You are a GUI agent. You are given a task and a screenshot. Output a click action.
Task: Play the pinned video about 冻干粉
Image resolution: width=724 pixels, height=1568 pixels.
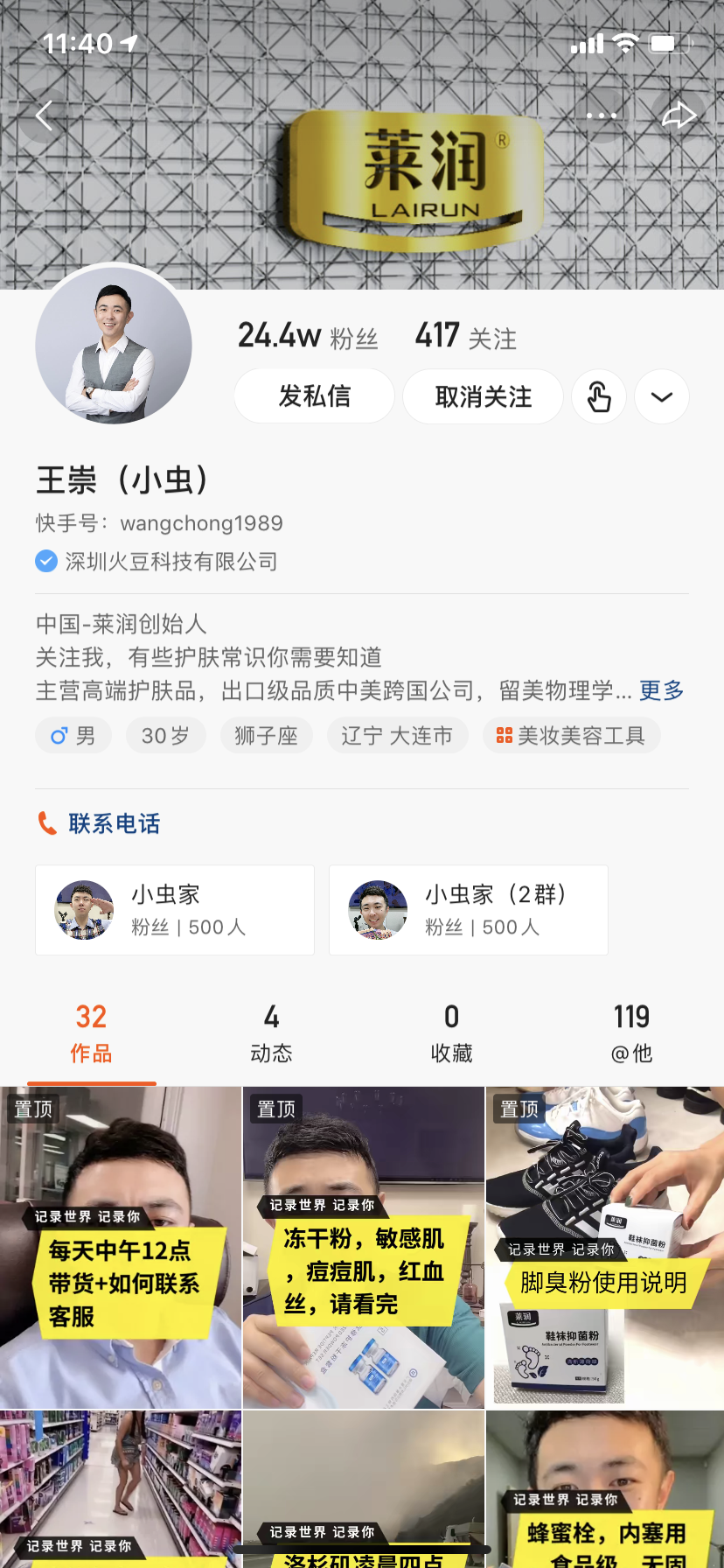pos(364,1247)
